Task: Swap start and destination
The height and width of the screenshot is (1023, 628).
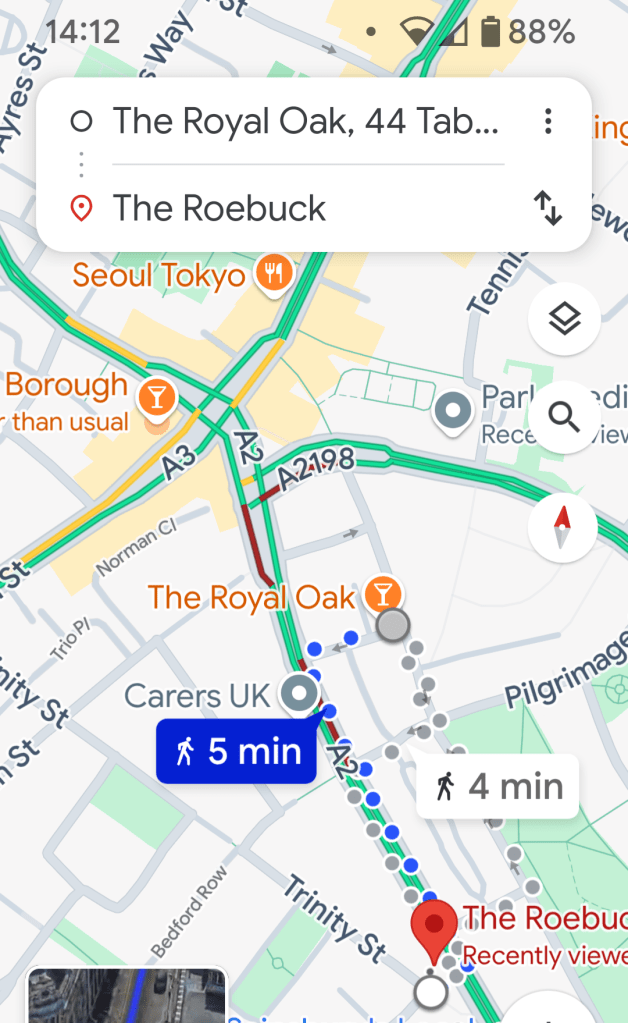Action: pyautogui.click(x=547, y=208)
